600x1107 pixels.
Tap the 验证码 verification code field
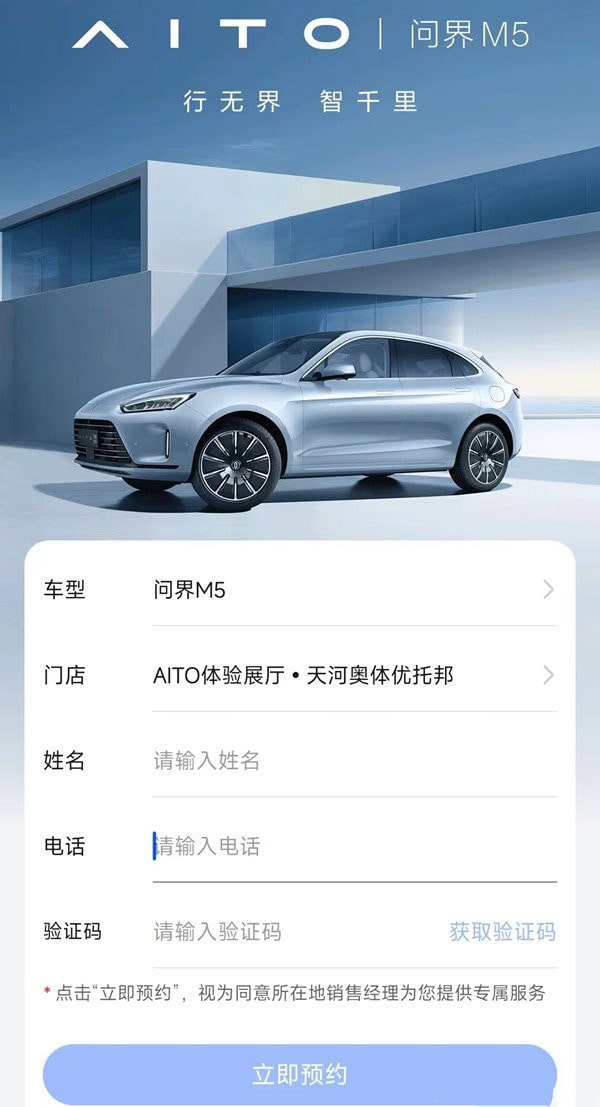296,932
